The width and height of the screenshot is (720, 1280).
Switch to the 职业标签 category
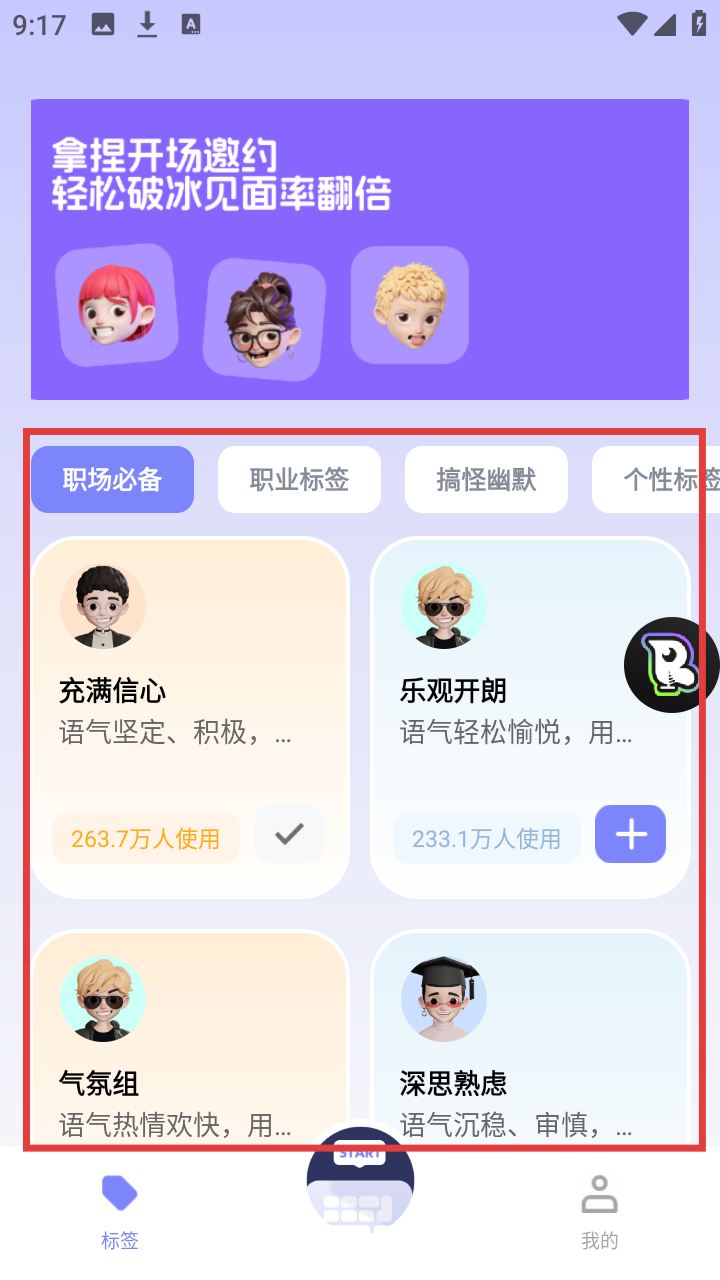(299, 480)
